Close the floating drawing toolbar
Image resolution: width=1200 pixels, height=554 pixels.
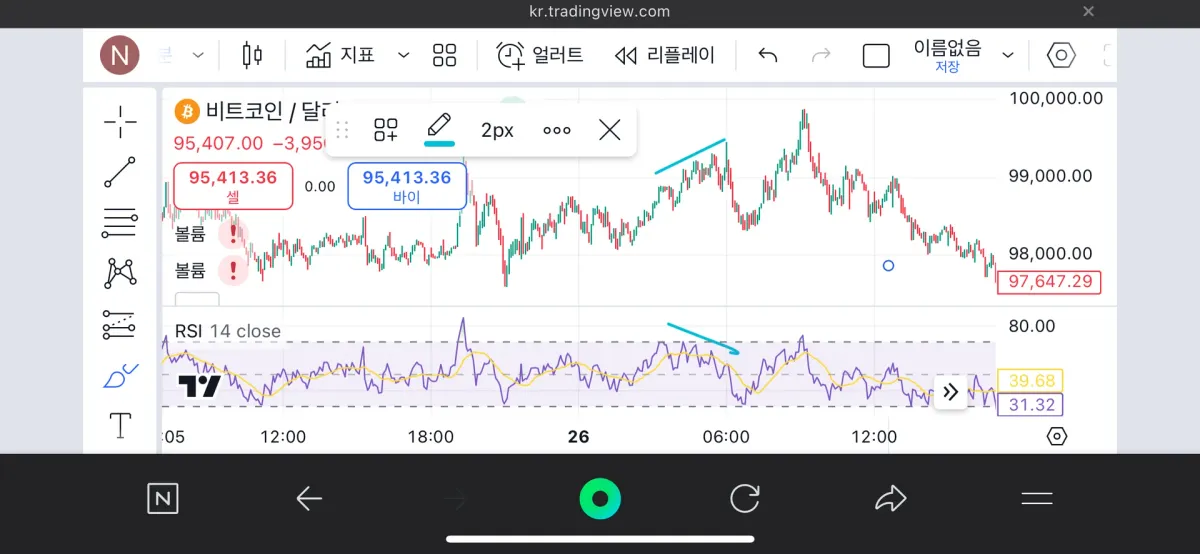(x=609, y=130)
